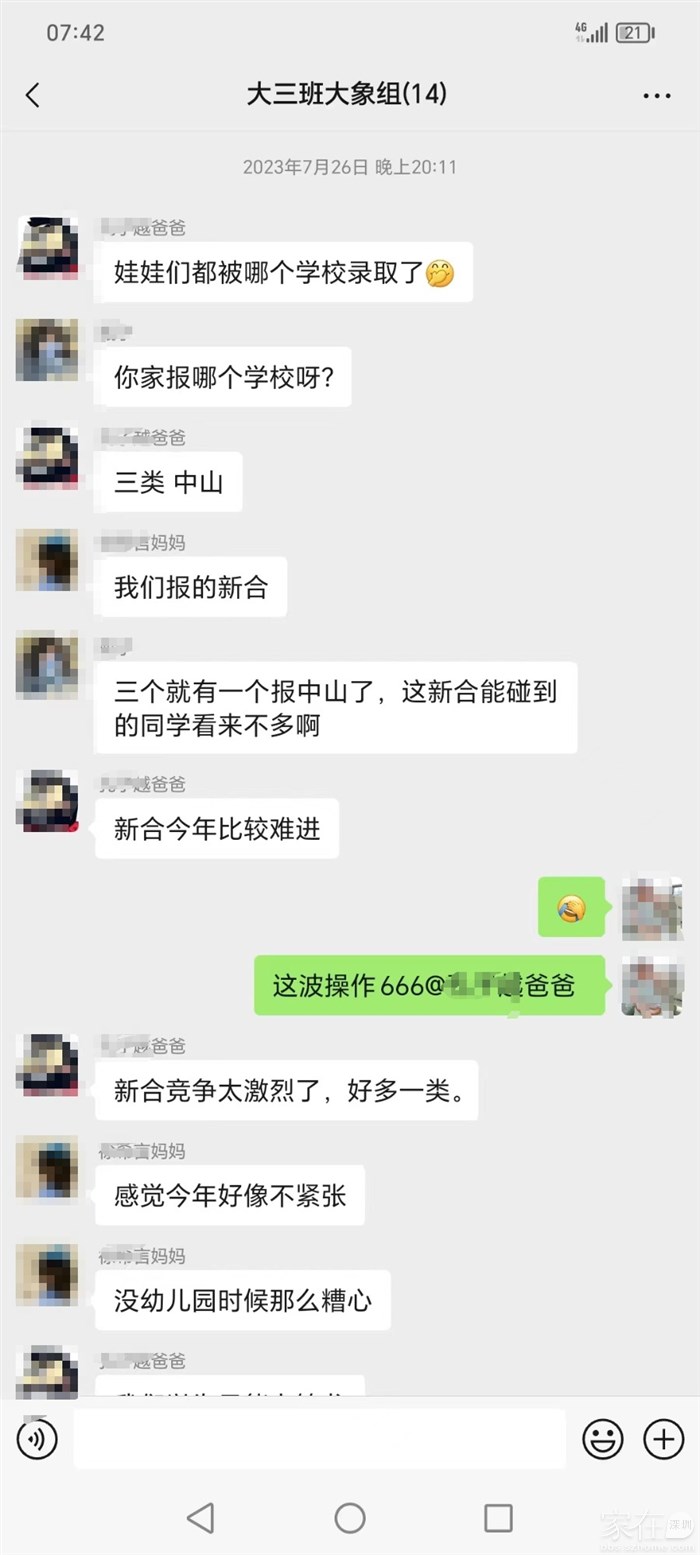
Task: Open avatar beside 你家报哪个学校呀?
Action: click(x=47, y=351)
